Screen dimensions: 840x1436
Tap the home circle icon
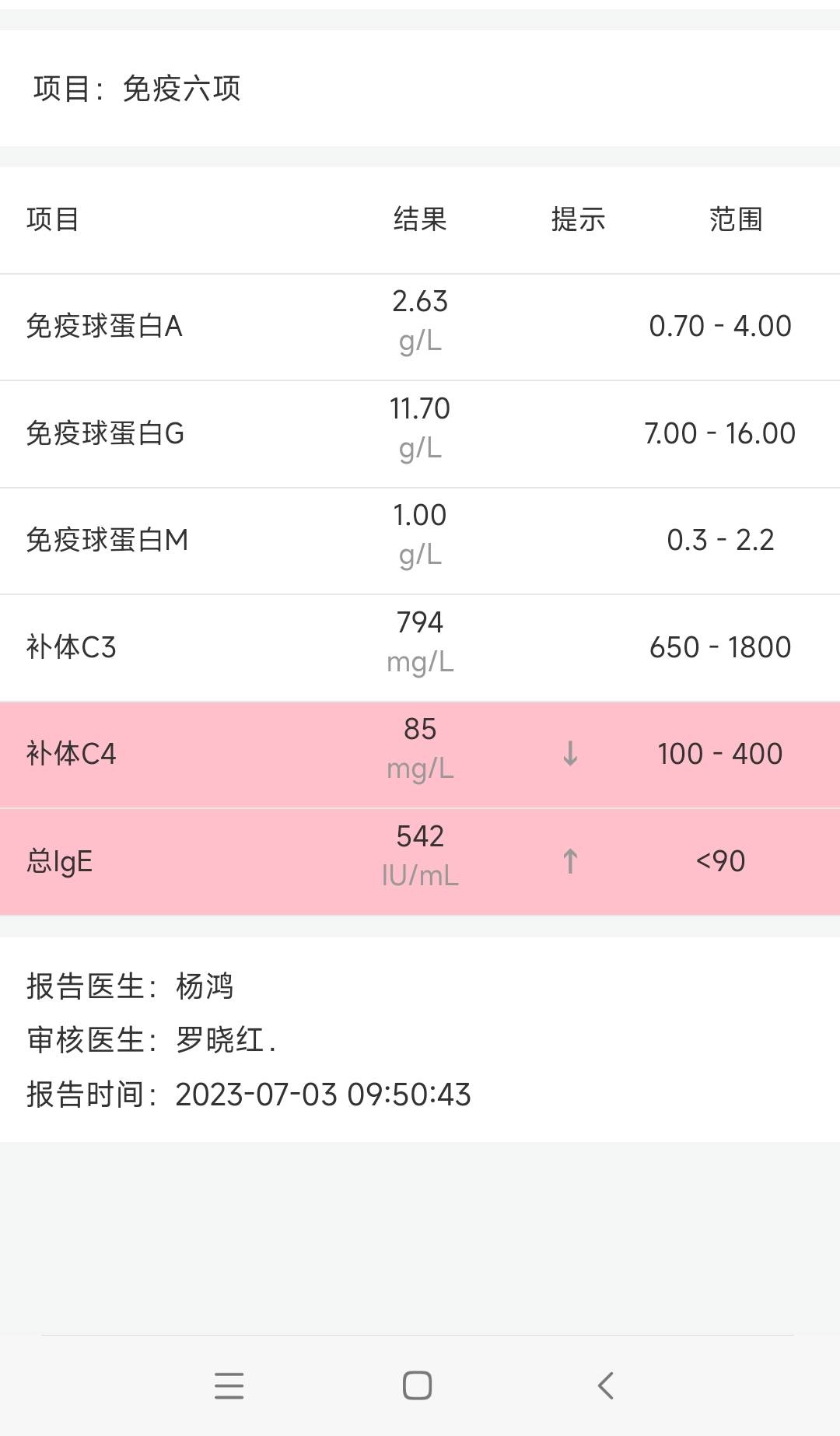(418, 1384)
